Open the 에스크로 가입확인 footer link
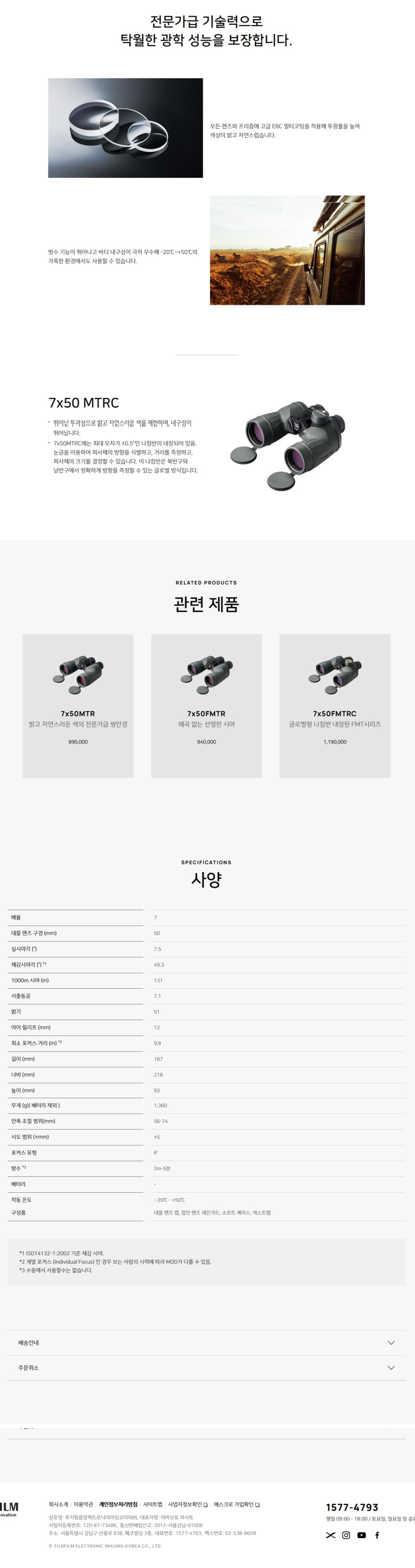This screenshot has width=415, height=1568. point(236,1504)
